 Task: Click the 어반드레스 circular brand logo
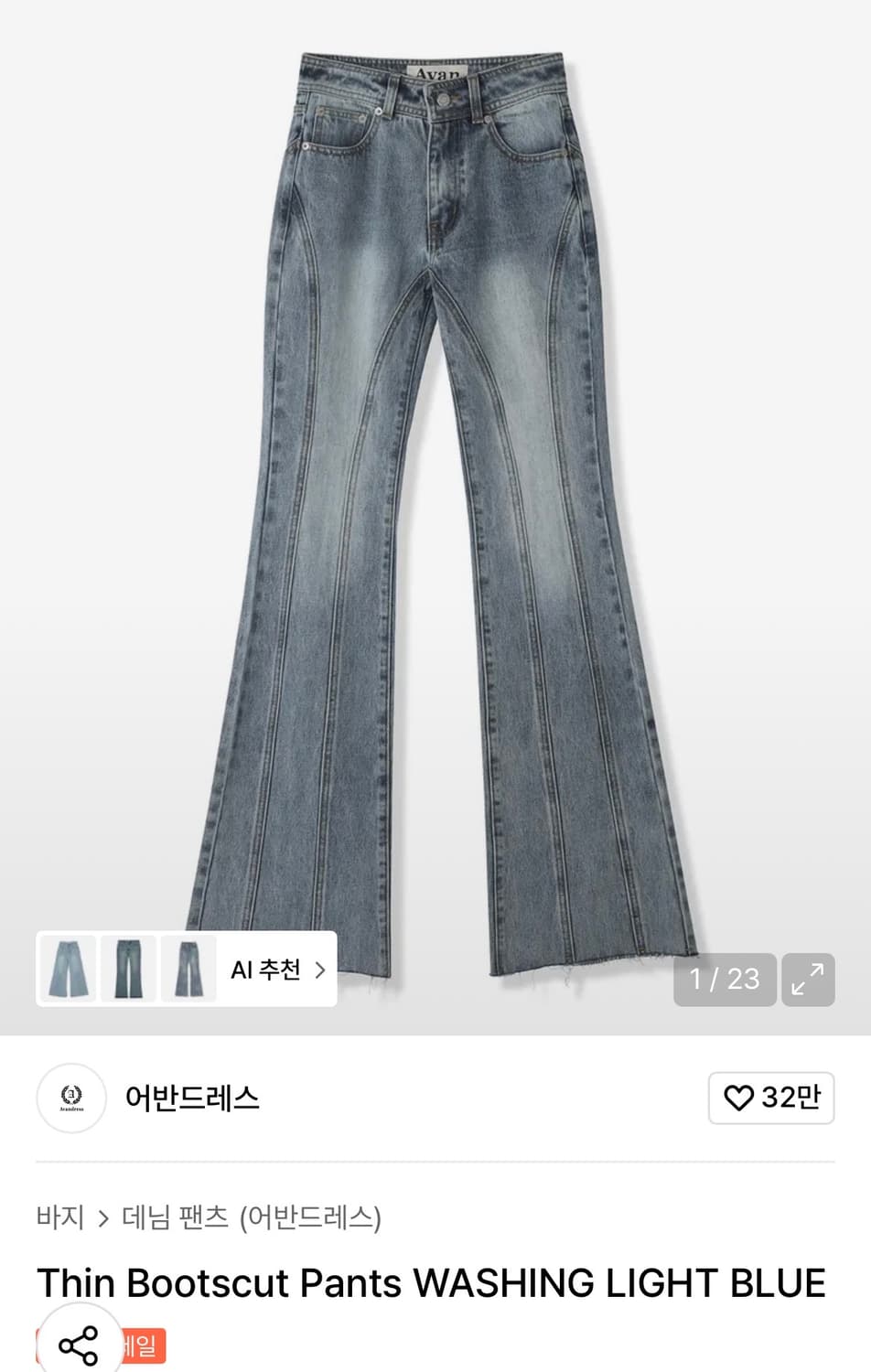pos(71,1099)
